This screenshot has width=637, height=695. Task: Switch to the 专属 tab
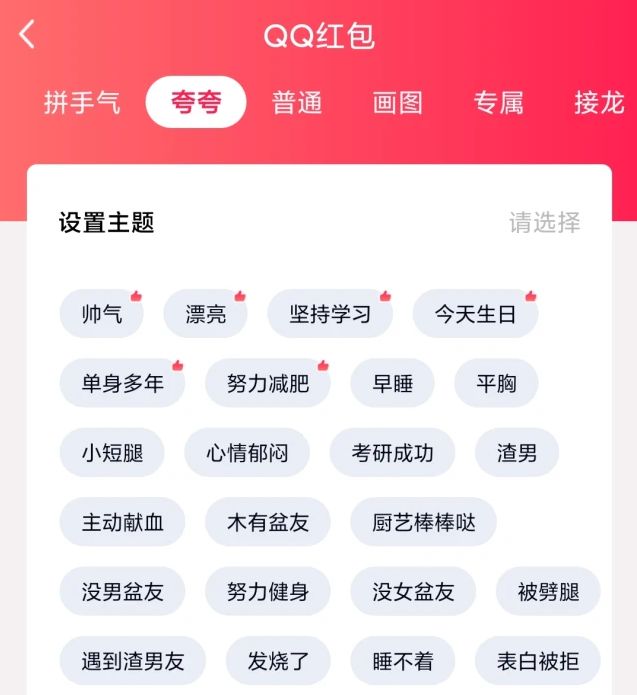point(498,103)
